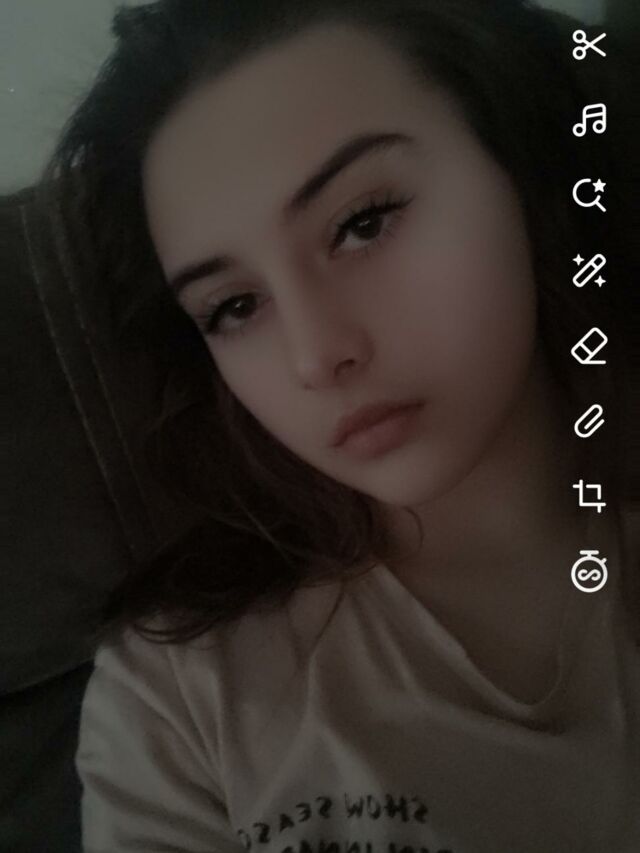This screenshot has height=853, width=640.
Task: Open the lens search magnifier tool
Action: pos(589,195)
